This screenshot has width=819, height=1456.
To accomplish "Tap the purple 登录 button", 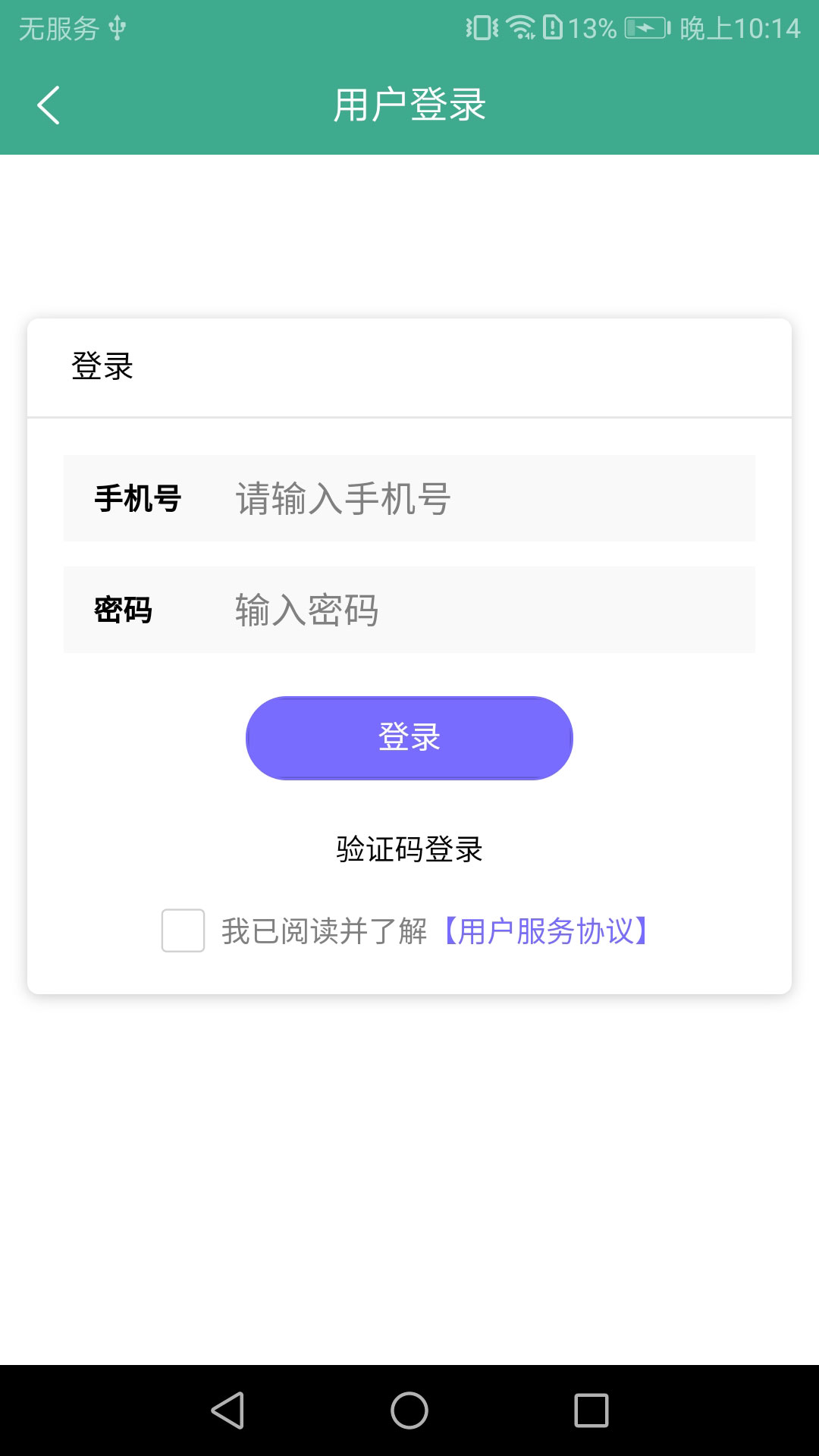I will (x=409, y=738).
